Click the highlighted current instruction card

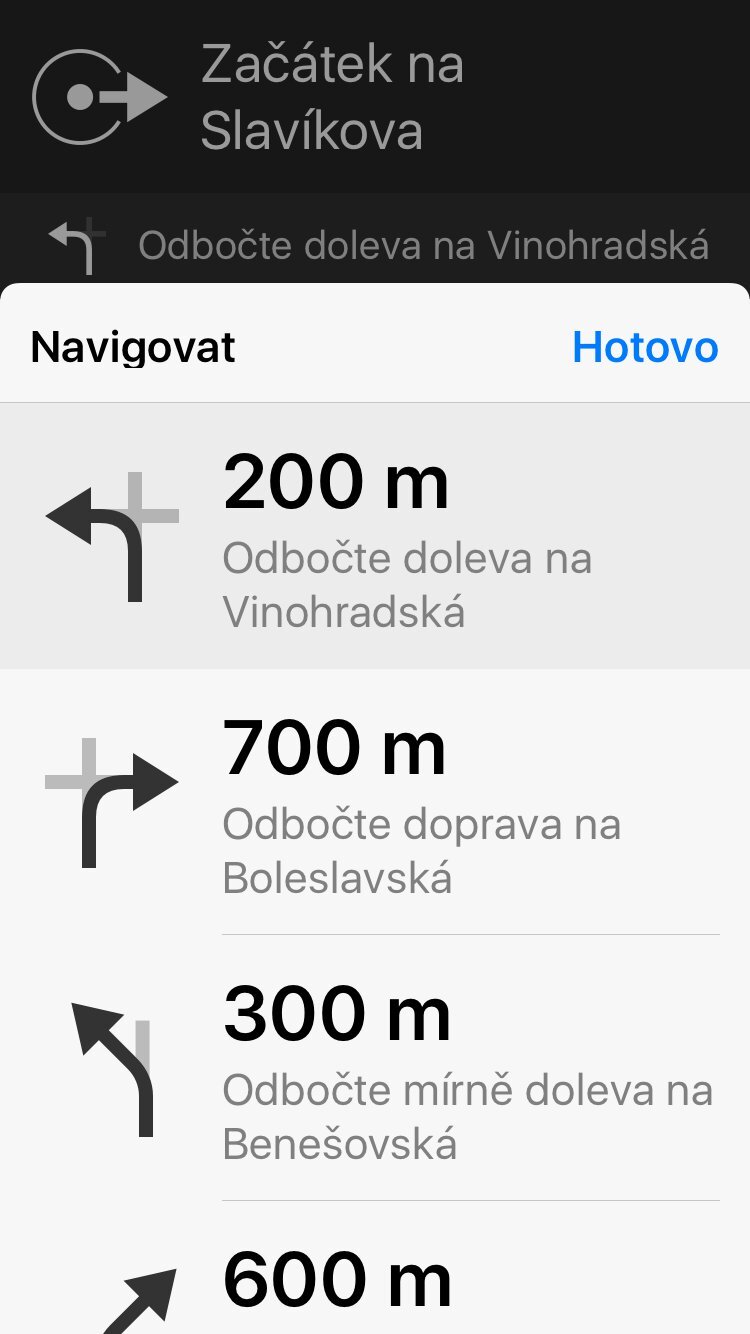coord(375,533)
